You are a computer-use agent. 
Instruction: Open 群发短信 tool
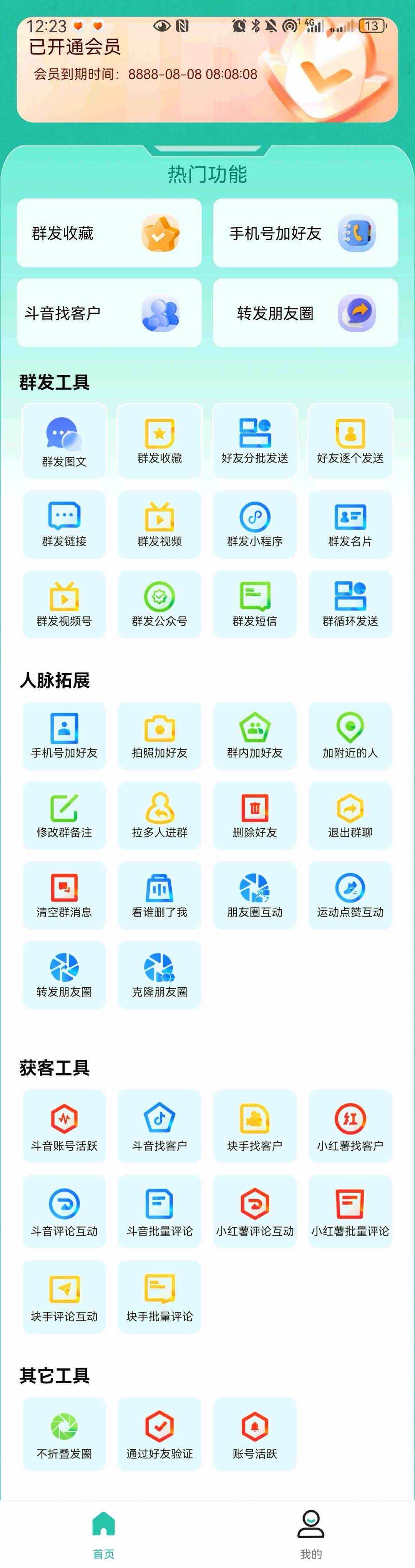coord(254,604)
